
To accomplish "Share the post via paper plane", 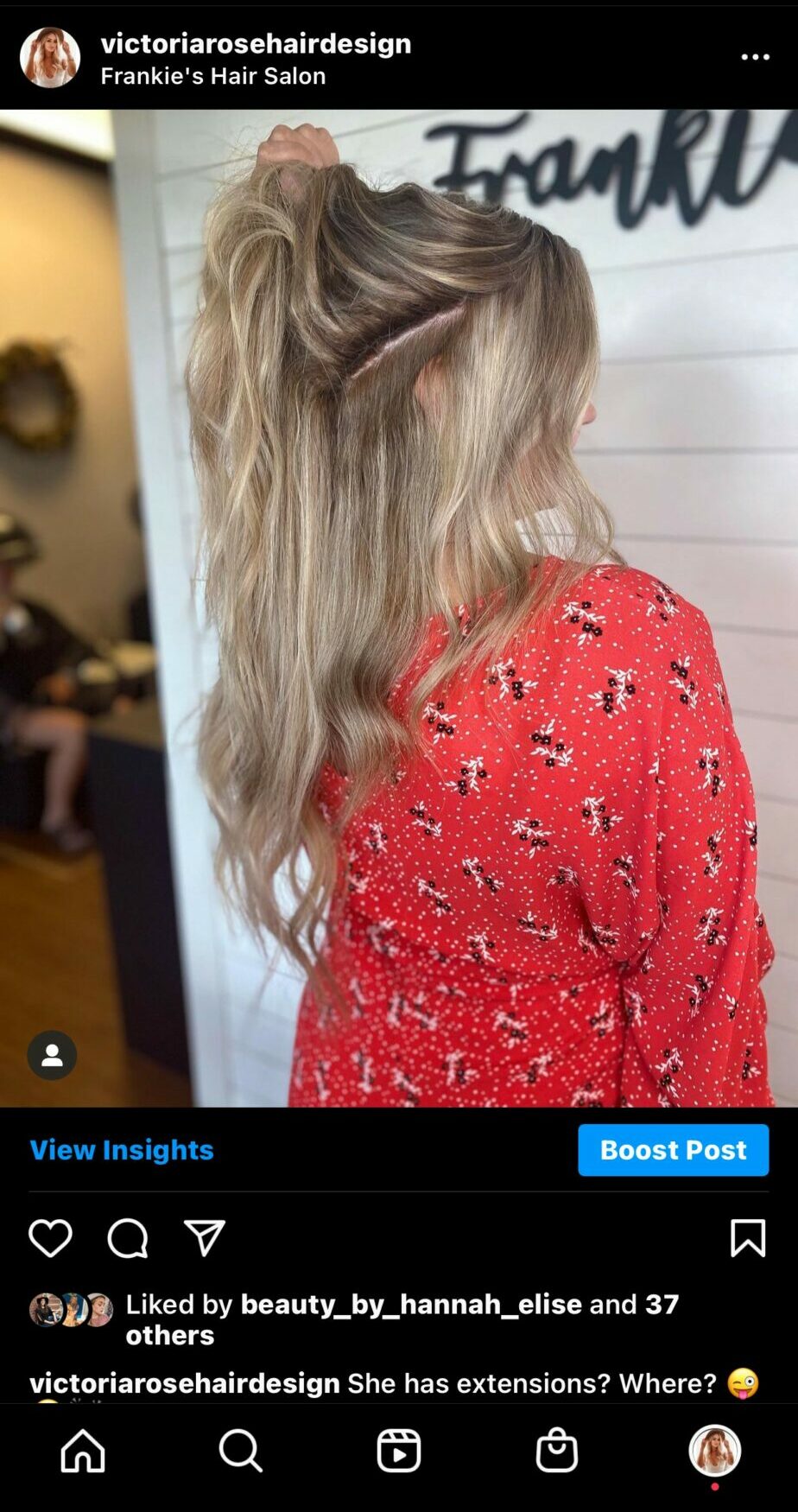I will (205, 1238).
